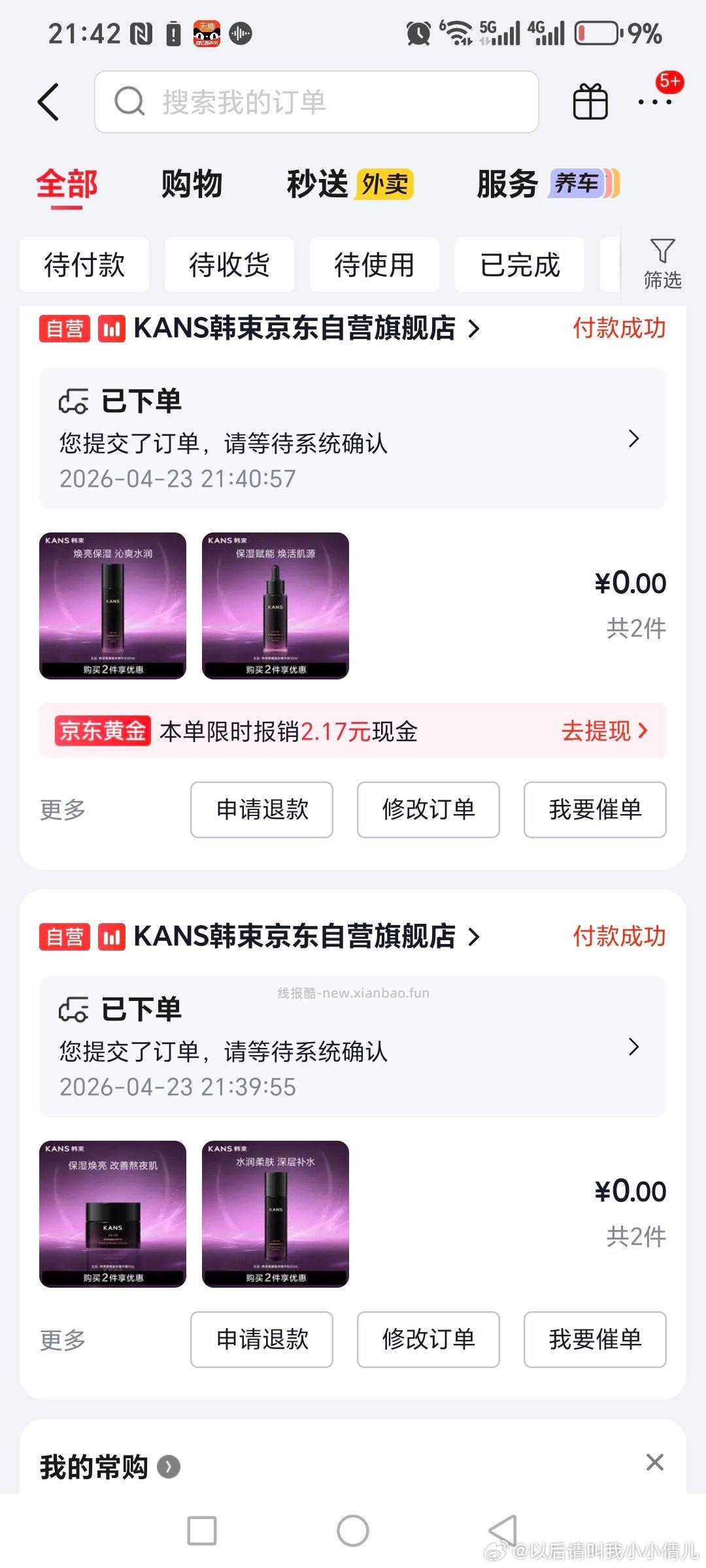Screen dimensions: 706x1568
Task: Expand the first order status details chevron
Action: pyautogui.click(x=633, y=440)
